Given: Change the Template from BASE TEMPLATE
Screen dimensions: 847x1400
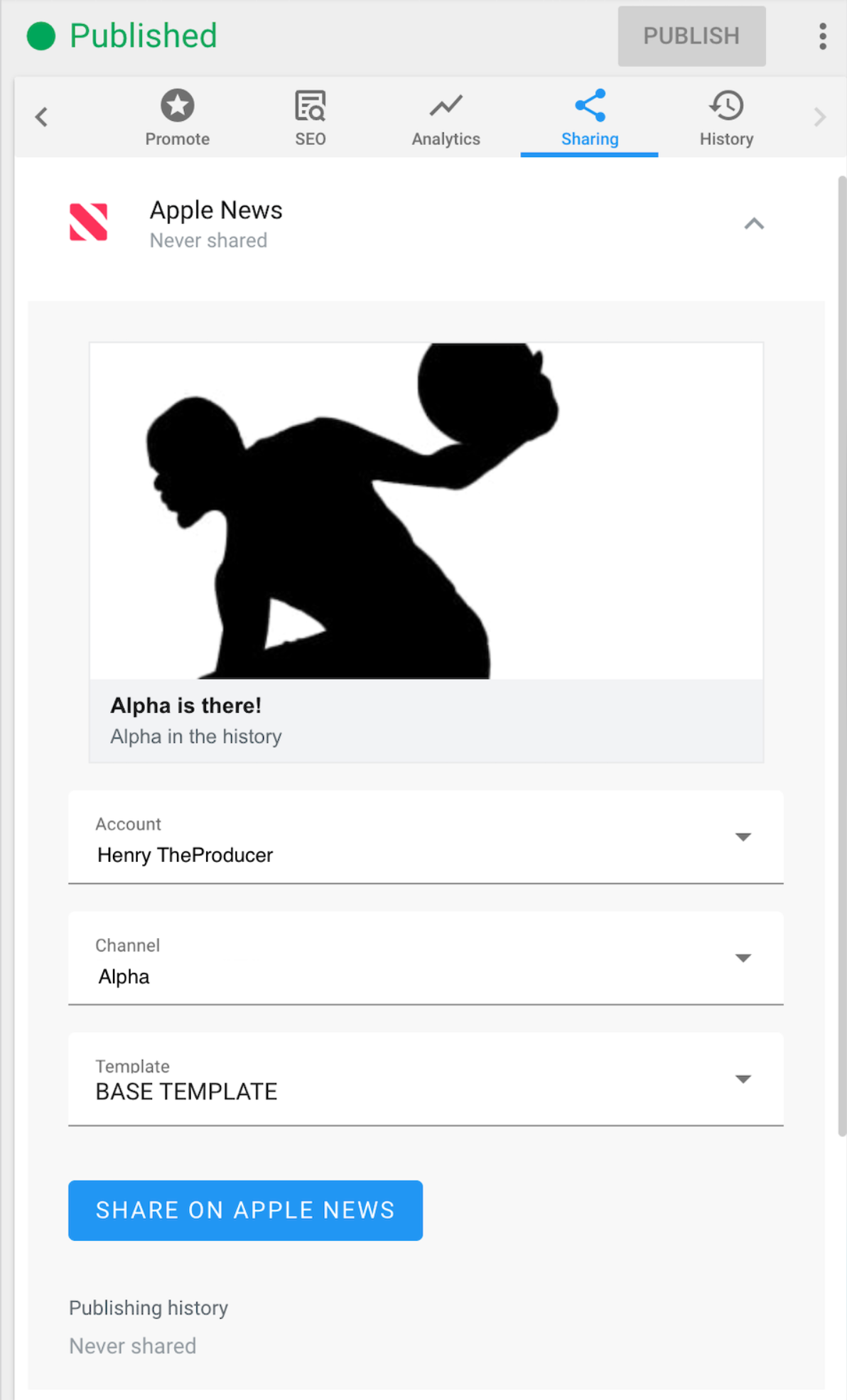Looking at the screenshot, I should (426, 1079).
